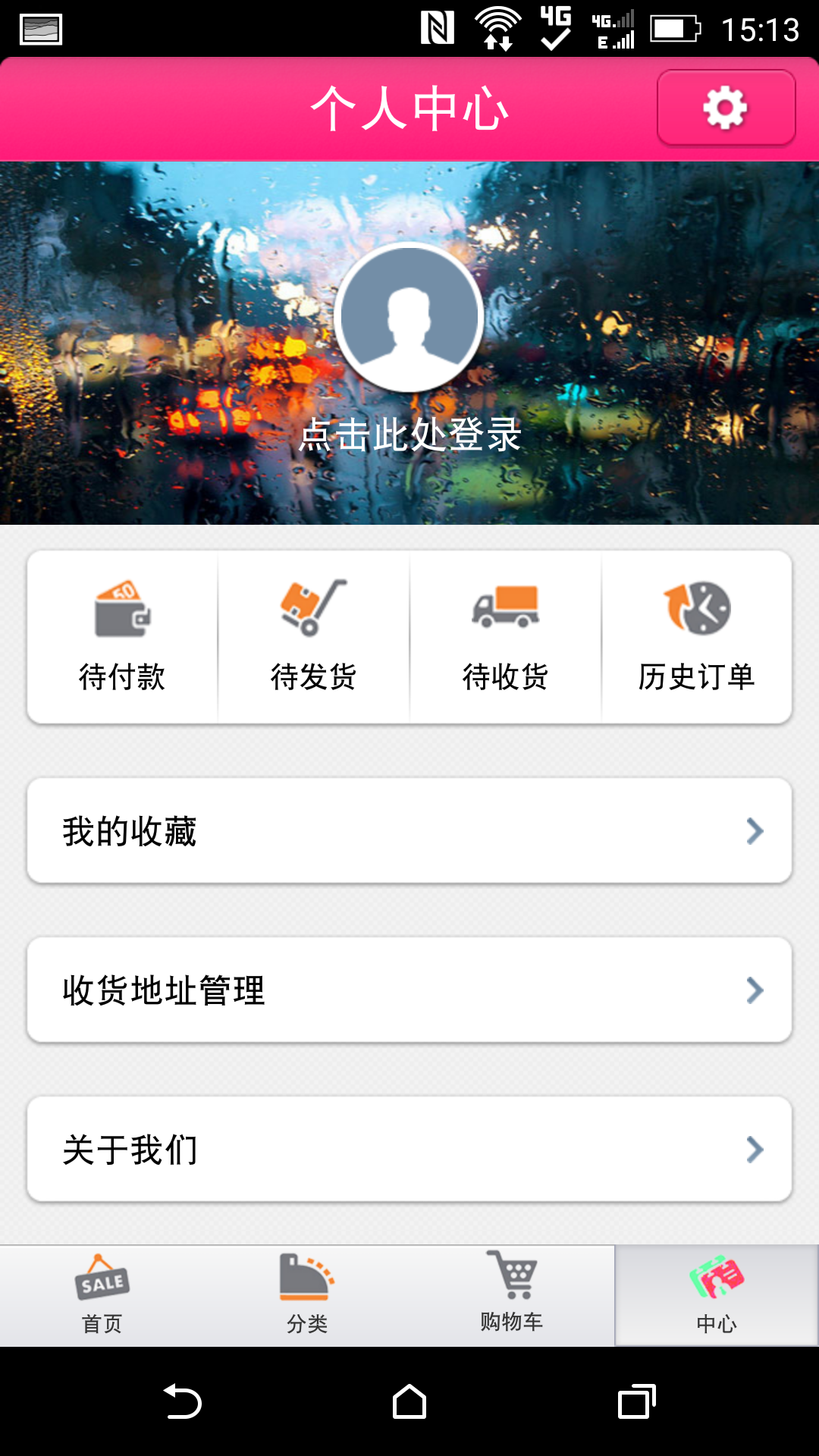Open the 关于我们 about page

click(x=409, y=1150)
